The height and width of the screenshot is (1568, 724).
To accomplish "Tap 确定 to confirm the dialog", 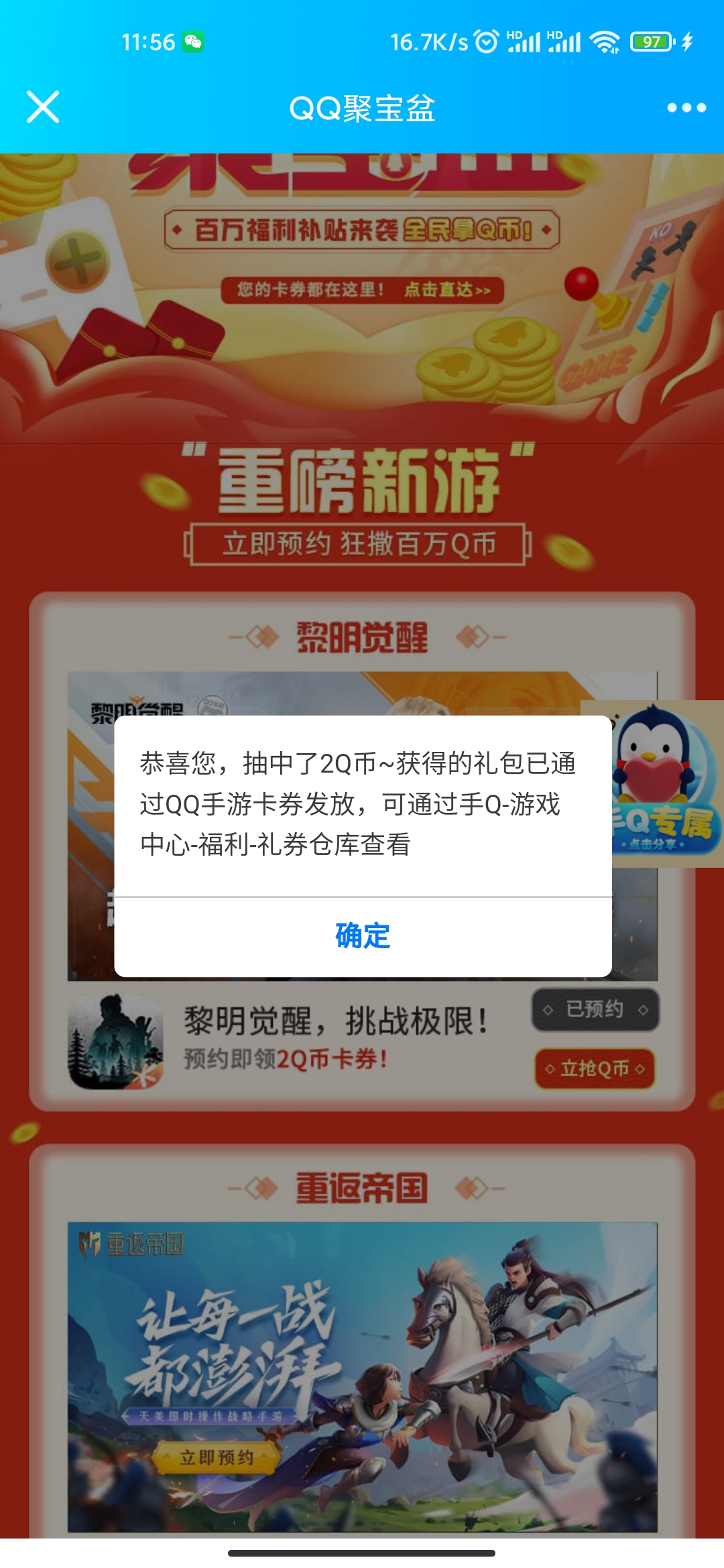I will (363, 936).
